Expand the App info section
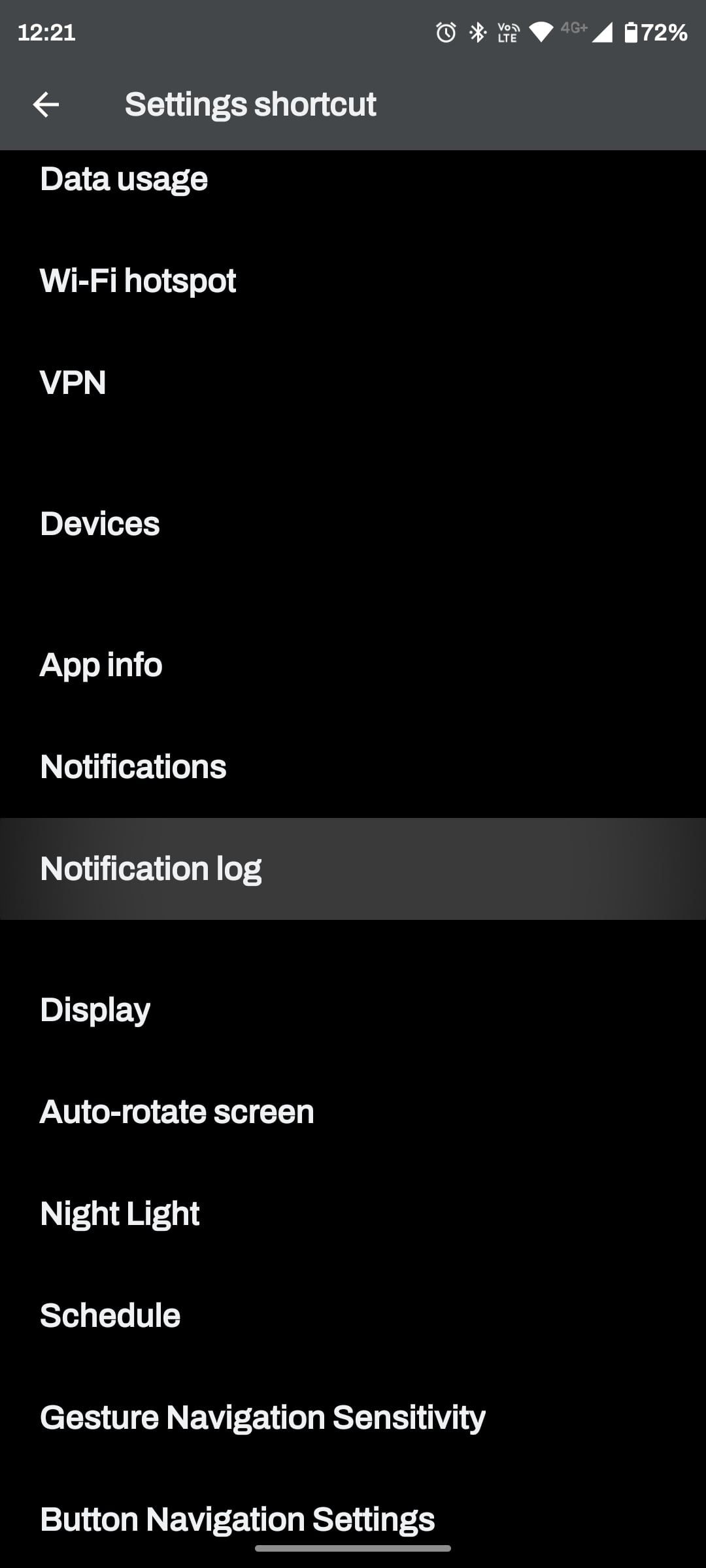Image resolution: width=706 pixels, height=1568 pixels. point(100,664)
